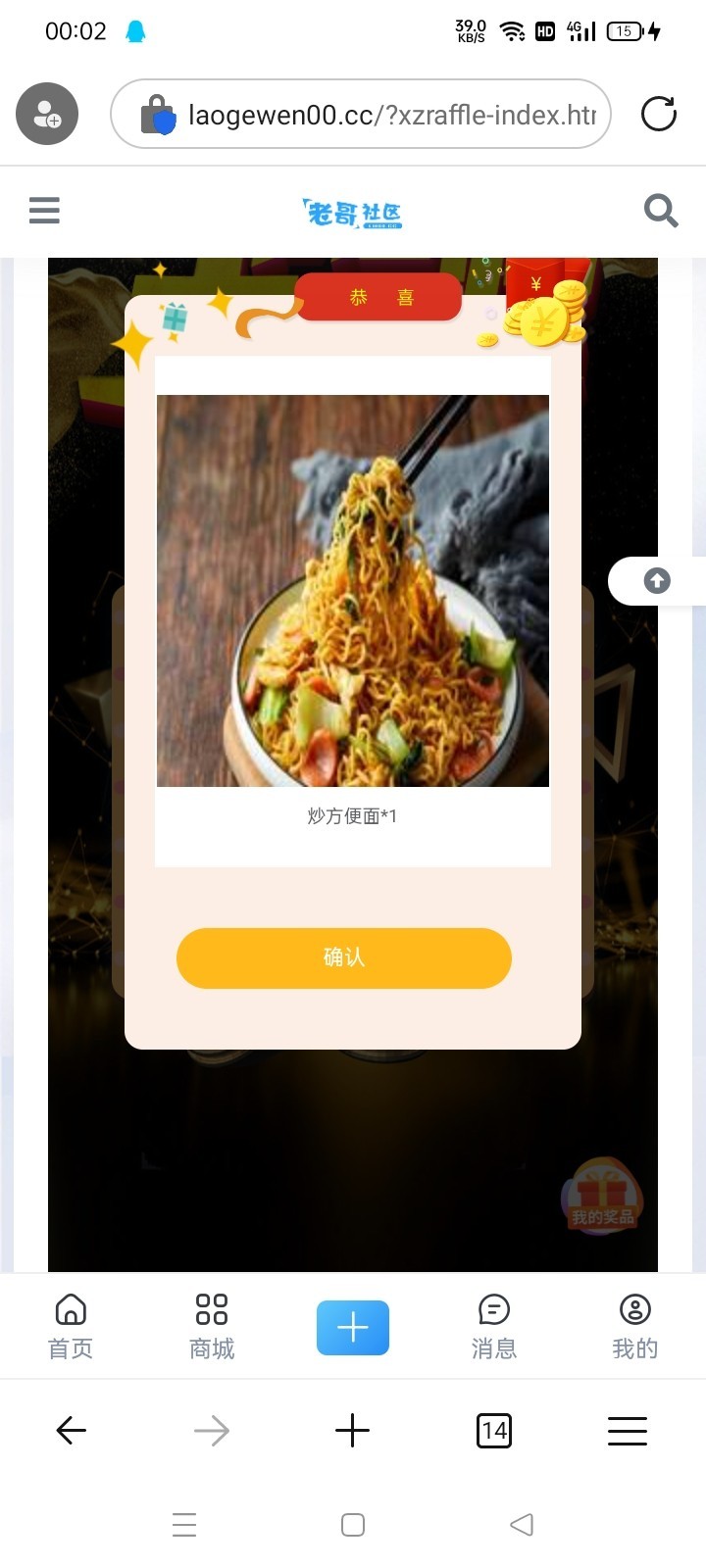
Task: Open the 消息 tab
Action: [x=494, y=1327]
